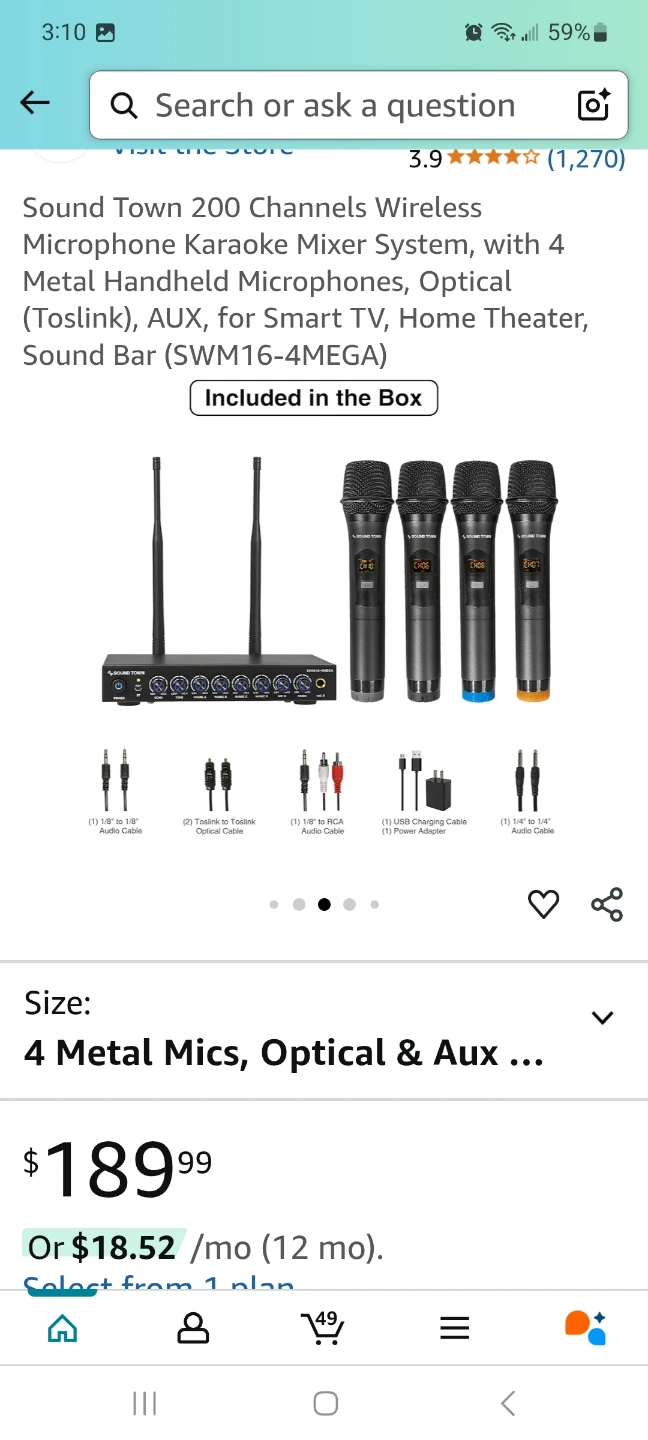
Task: Expand the Size options dropdown
Action: pyautogui.click(x=324, y=1030)
